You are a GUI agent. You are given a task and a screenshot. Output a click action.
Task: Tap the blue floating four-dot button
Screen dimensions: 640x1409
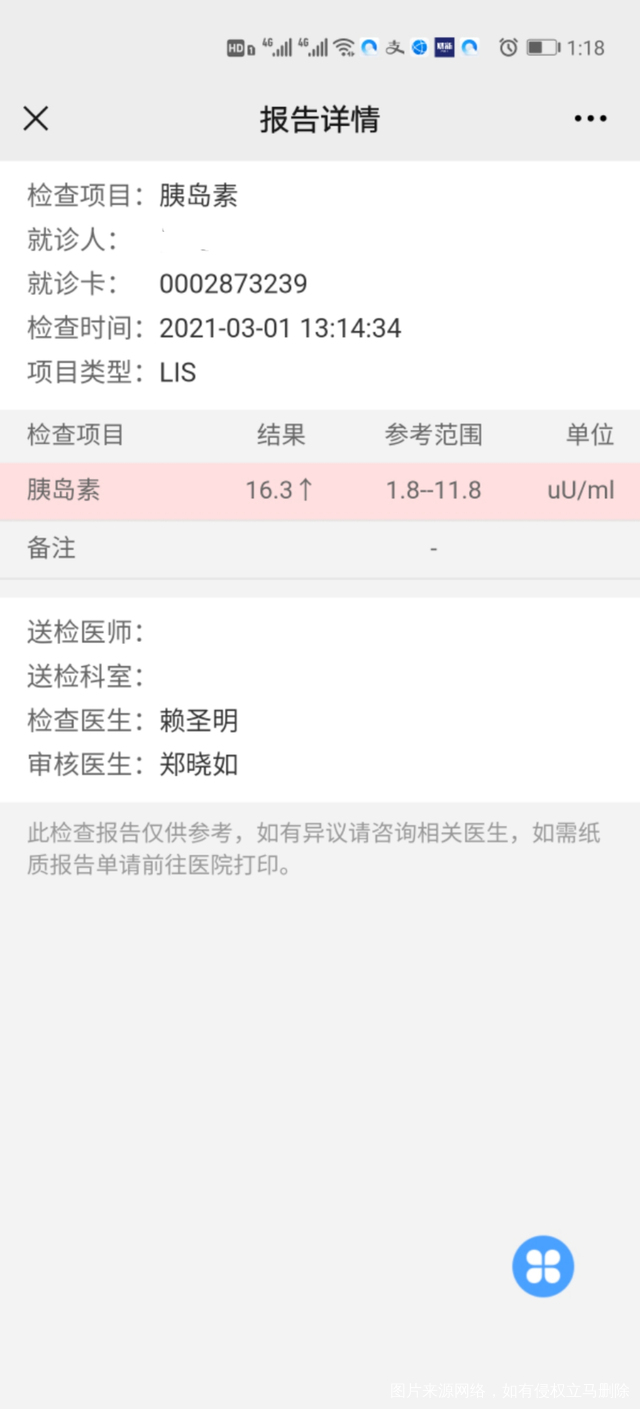tap(543, 1266)
